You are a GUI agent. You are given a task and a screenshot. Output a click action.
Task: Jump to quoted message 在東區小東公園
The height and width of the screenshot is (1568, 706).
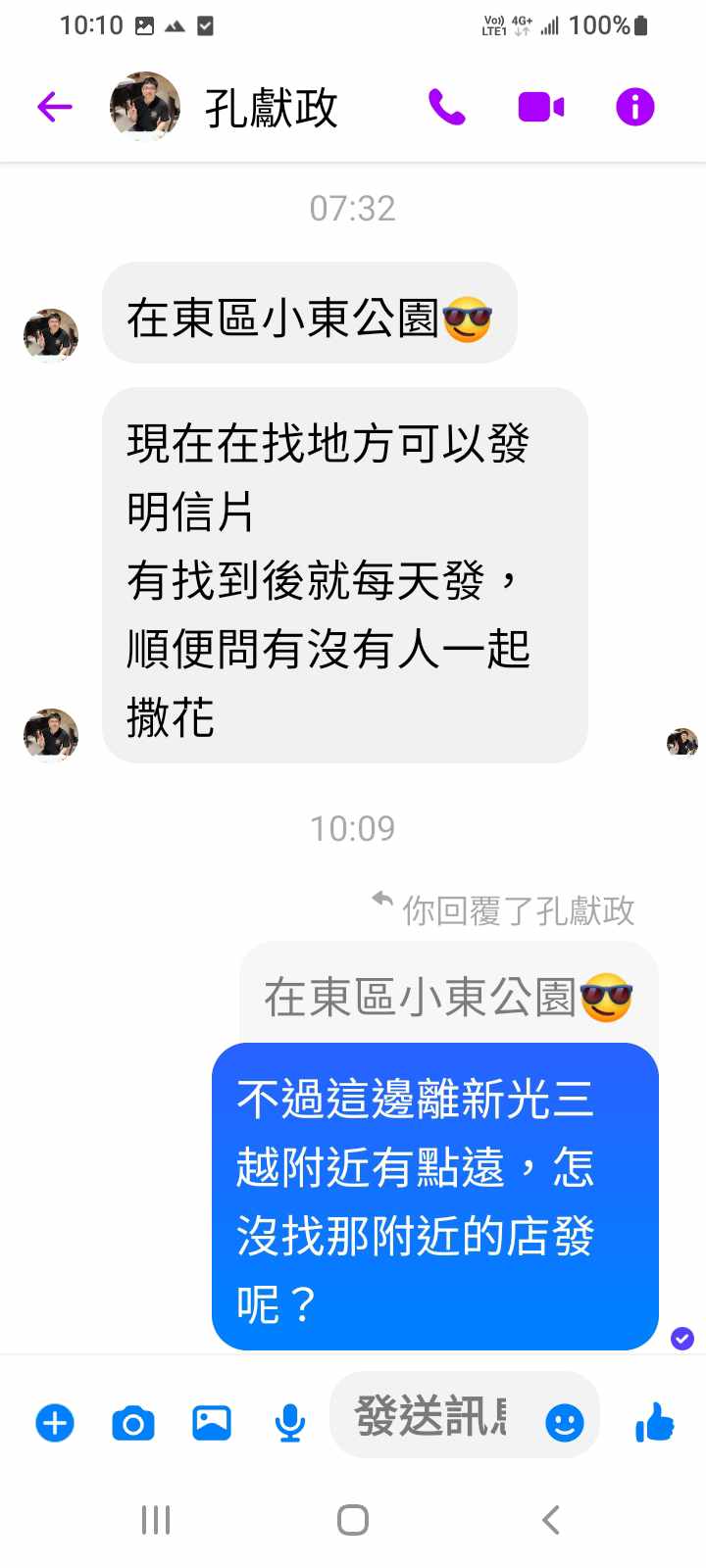point(447,996)
